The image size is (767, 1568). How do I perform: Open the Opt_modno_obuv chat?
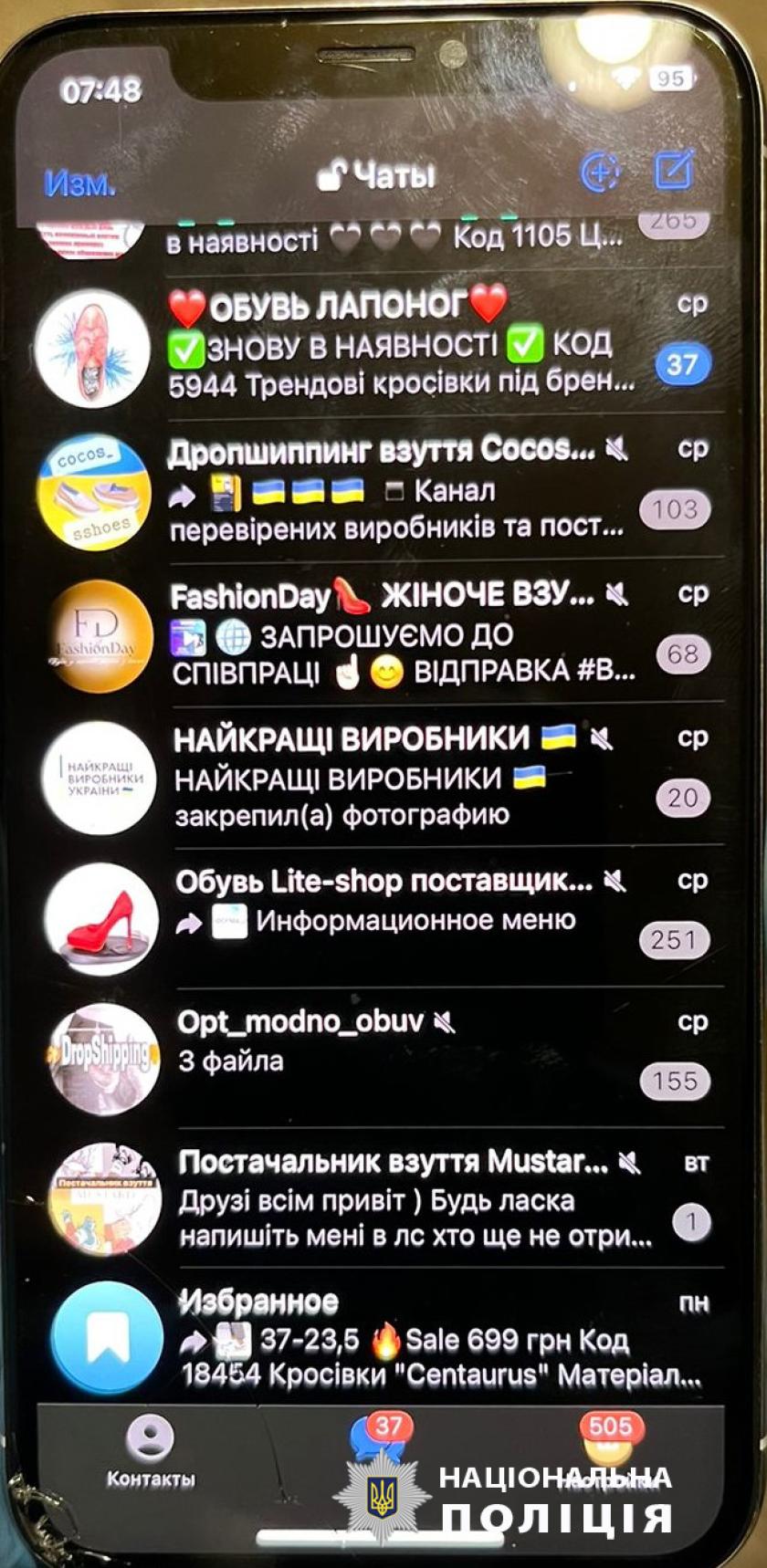402,1059
